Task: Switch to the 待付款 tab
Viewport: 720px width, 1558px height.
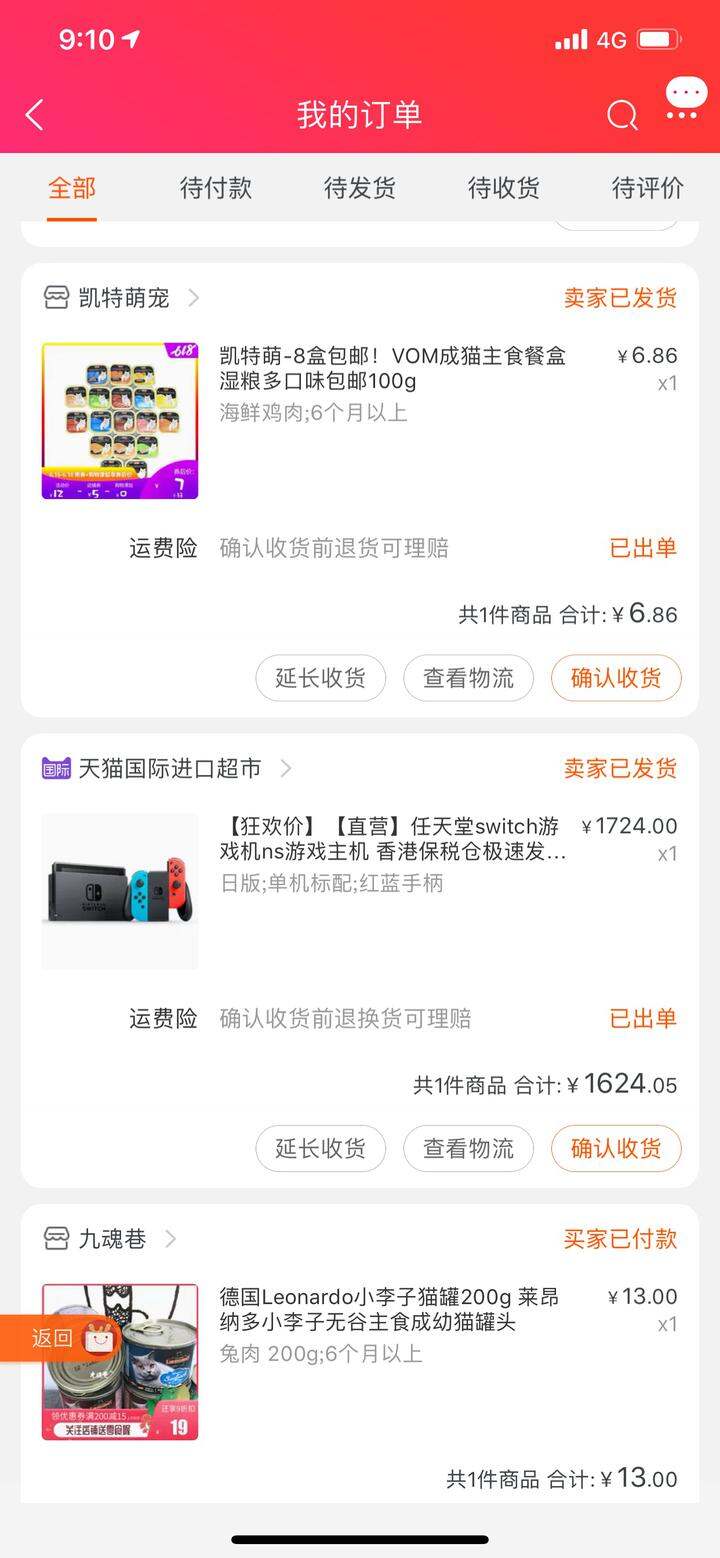Action: pyautogui.click(x=216, y=187)
